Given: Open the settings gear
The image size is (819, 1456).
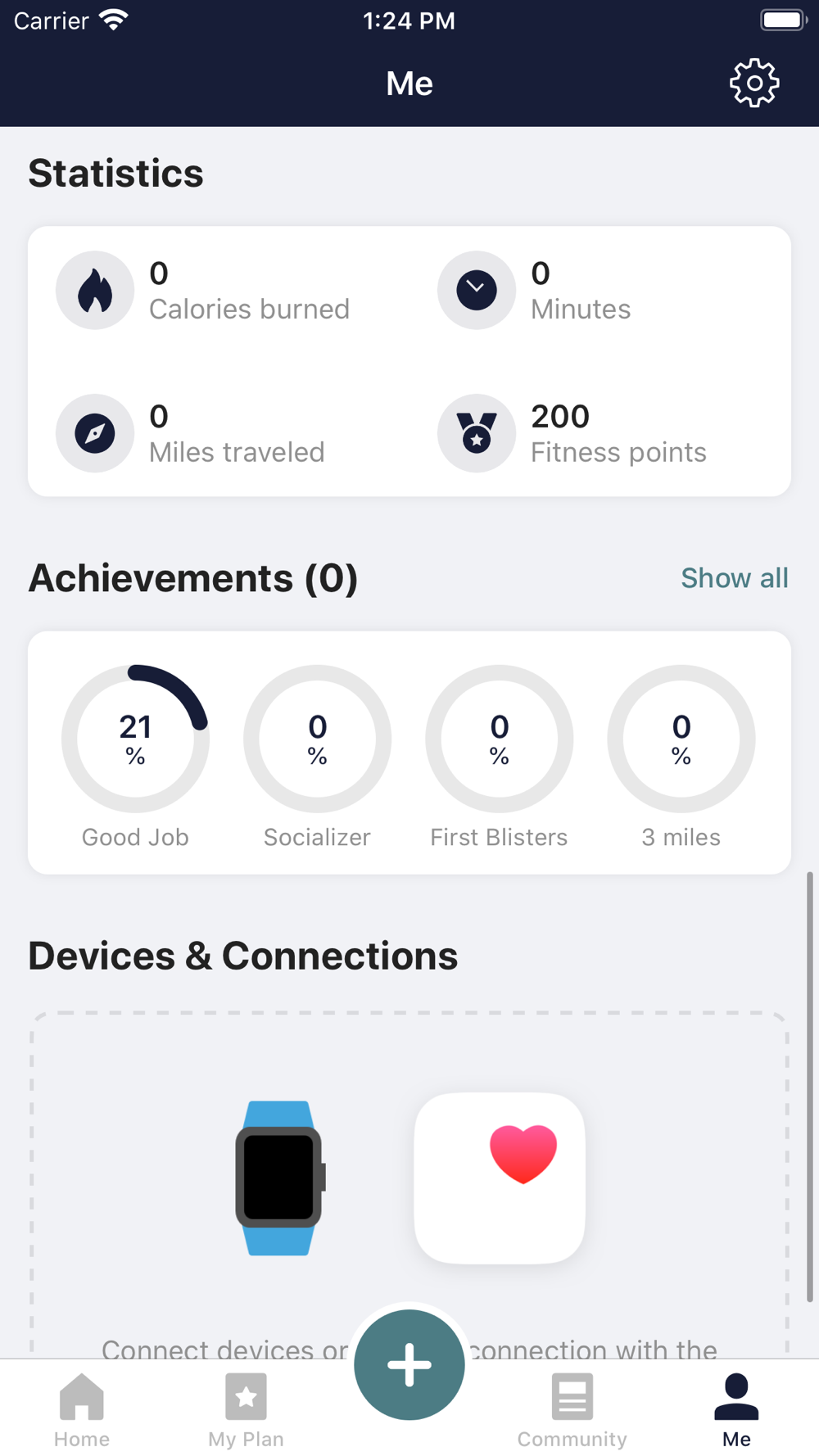Looking at the screenshot, I should (754, 83).
